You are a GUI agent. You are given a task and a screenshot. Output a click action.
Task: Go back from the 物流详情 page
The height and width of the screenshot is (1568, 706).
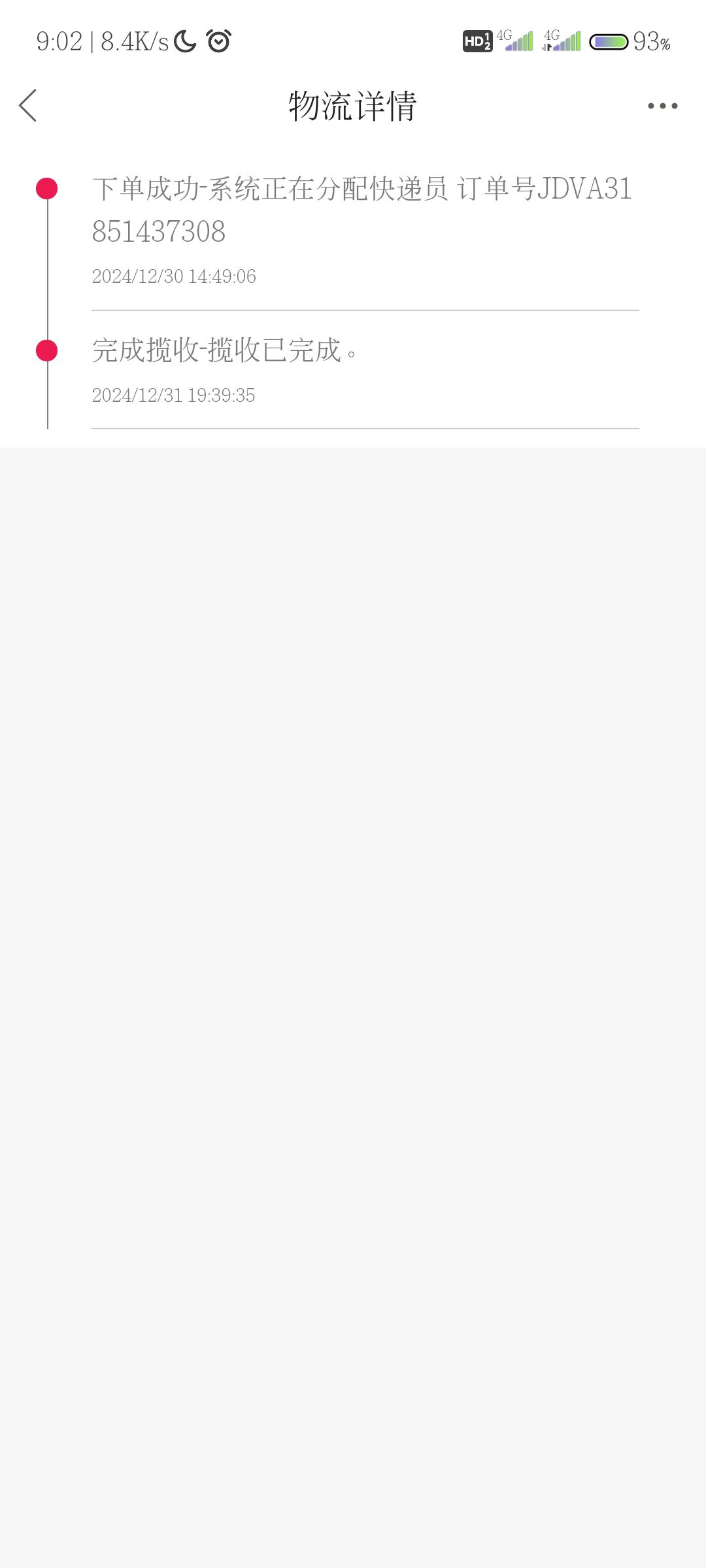point(28,106)
